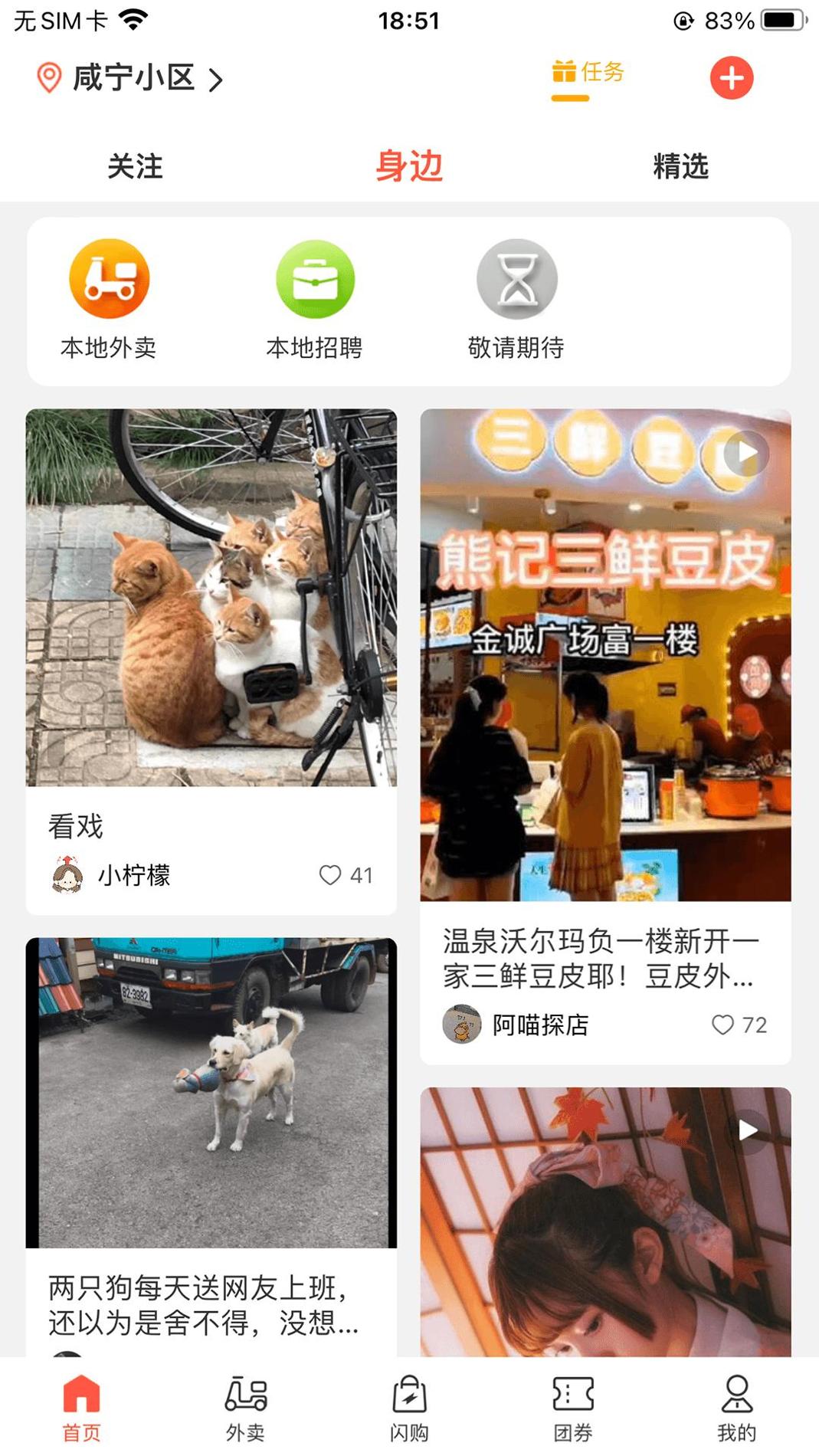Like the 阿喵探店 post heart
The image size is (819, 1456).
tap(722, 1025)
